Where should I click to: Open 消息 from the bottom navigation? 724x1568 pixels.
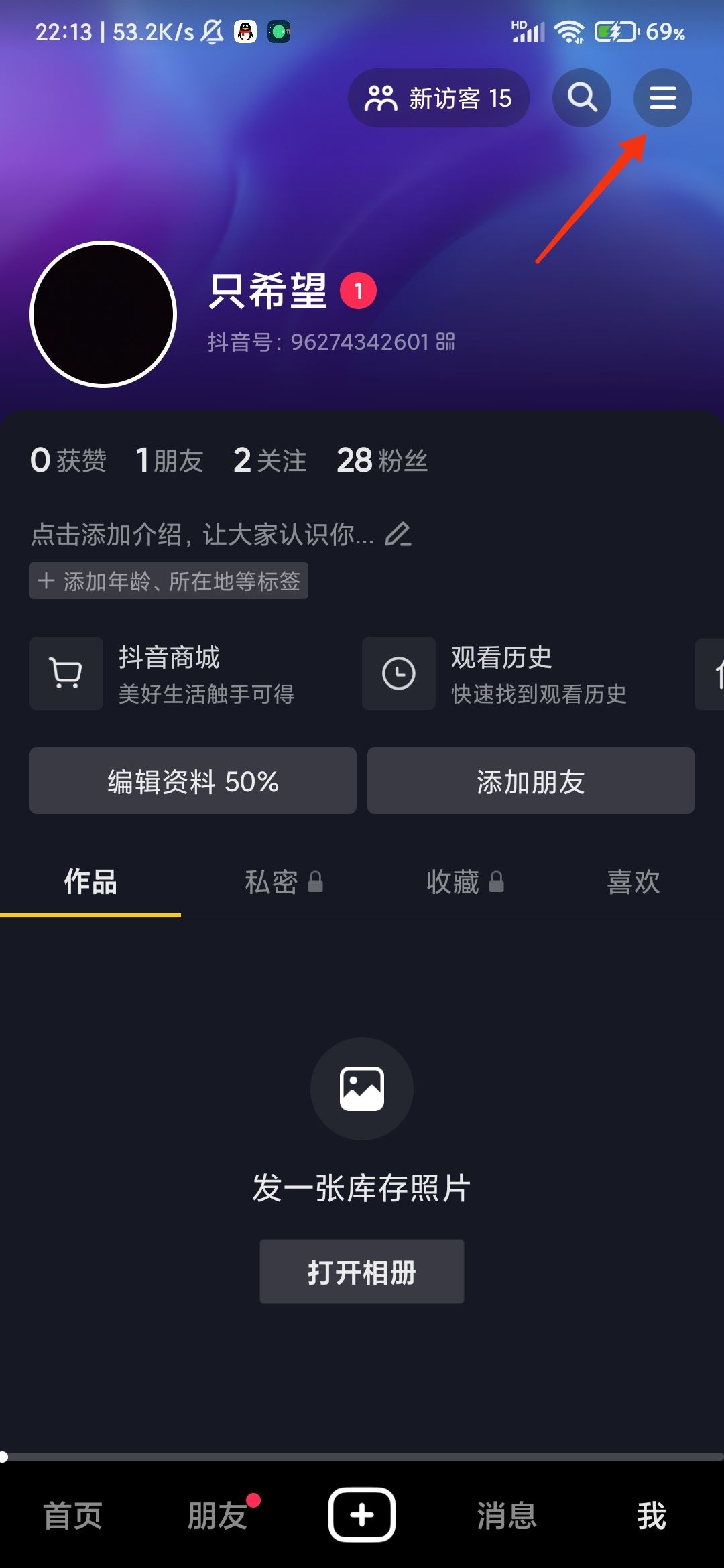[507, 1518]
